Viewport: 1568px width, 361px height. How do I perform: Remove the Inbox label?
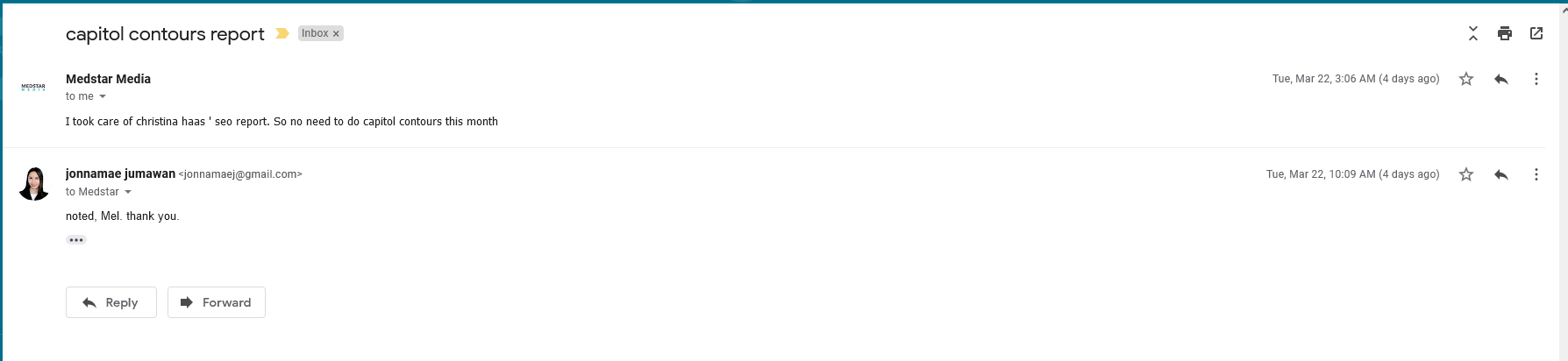click(x=336, y=34)
